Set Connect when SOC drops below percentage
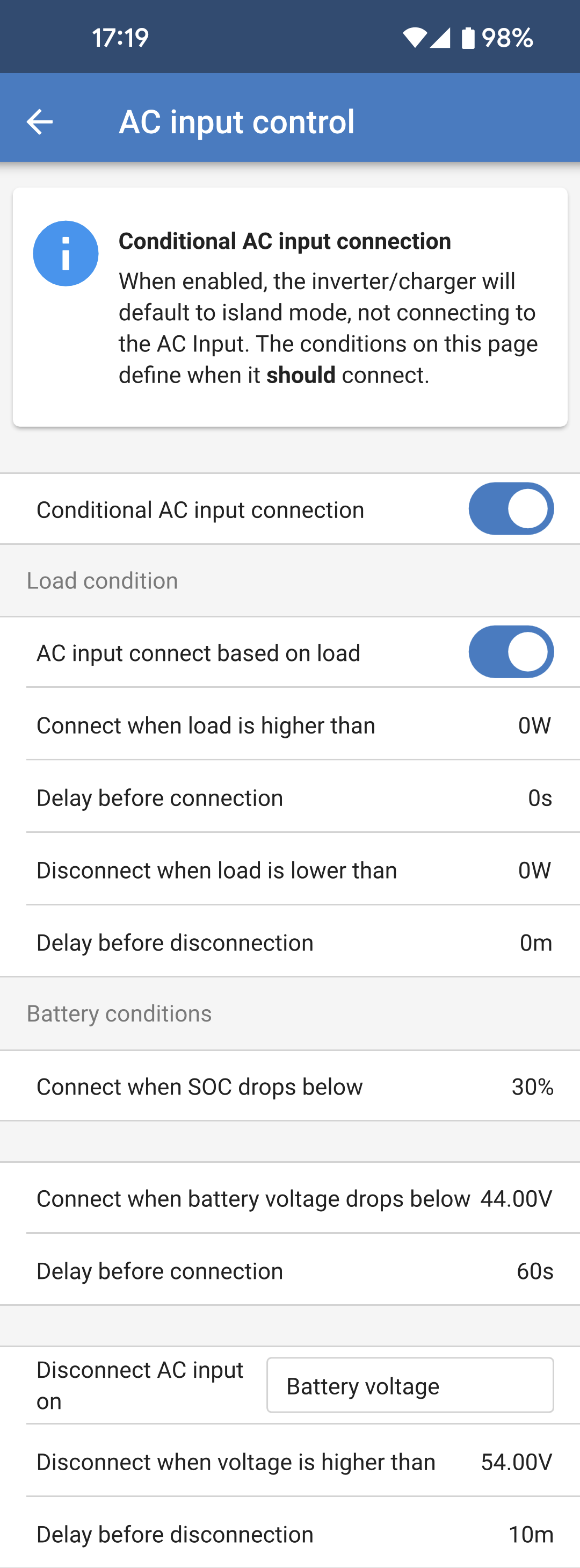The height and width of the screenshot is (1568, 580). coord(291,1086)
